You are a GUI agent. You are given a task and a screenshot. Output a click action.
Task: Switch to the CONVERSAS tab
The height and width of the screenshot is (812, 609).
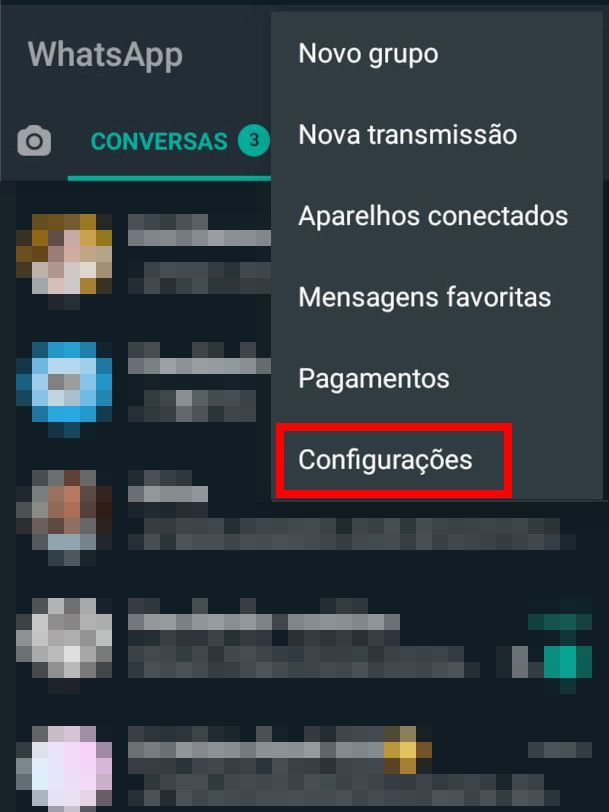pos(160,142)
